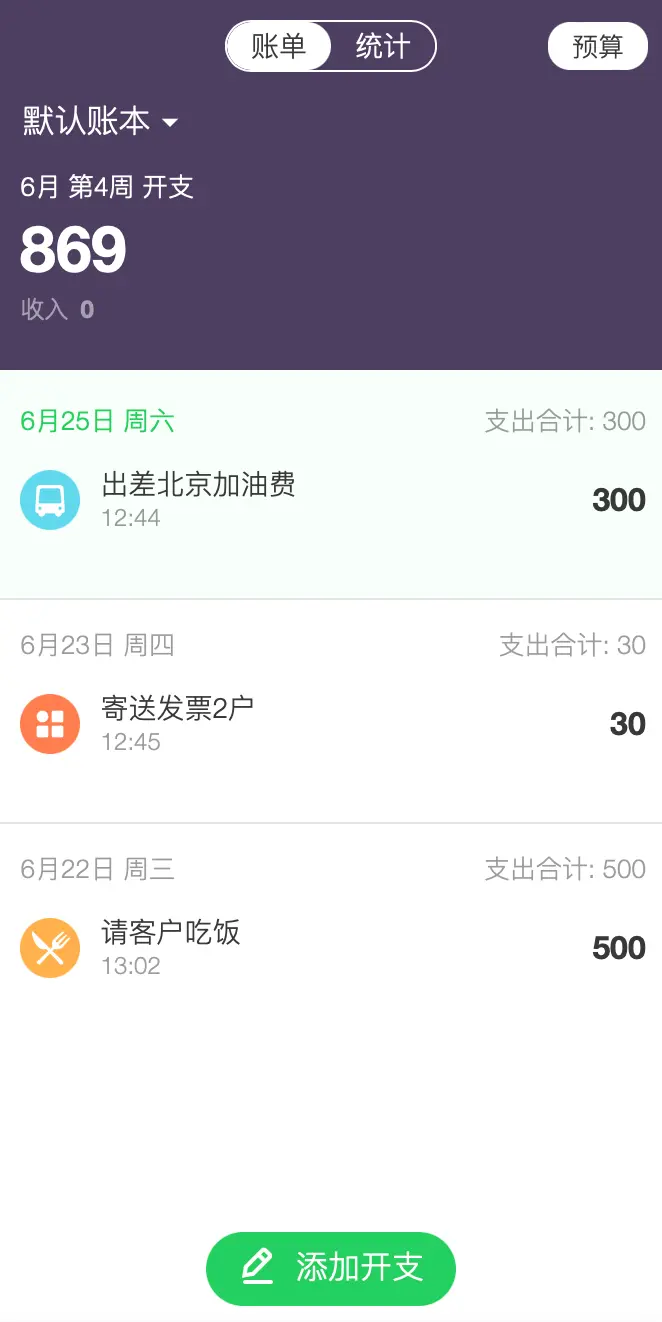Viewport: 662px width, 1322px height.
Task: Switch to the 统计 tab
Action: click(383, 46)
